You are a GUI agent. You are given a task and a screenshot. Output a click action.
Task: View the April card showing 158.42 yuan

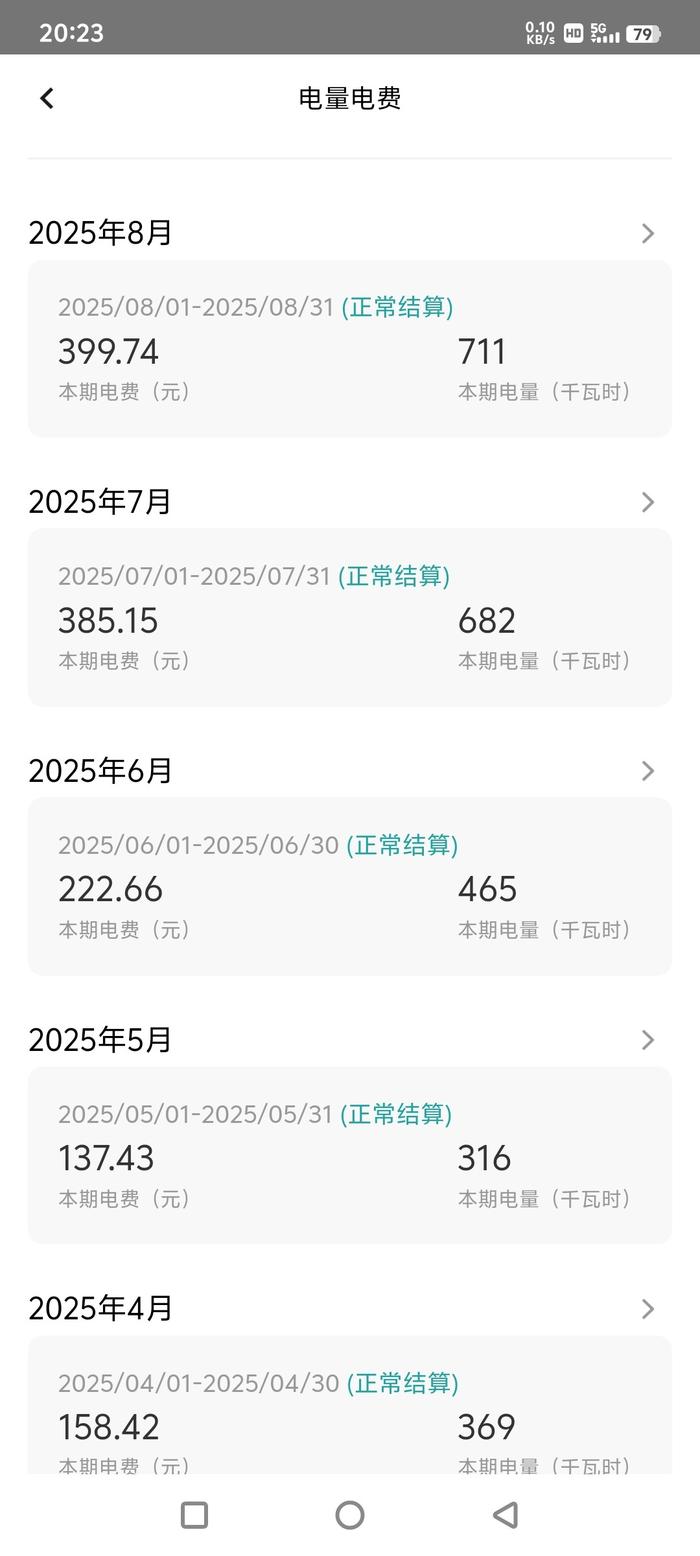(x=350, y=1405)
